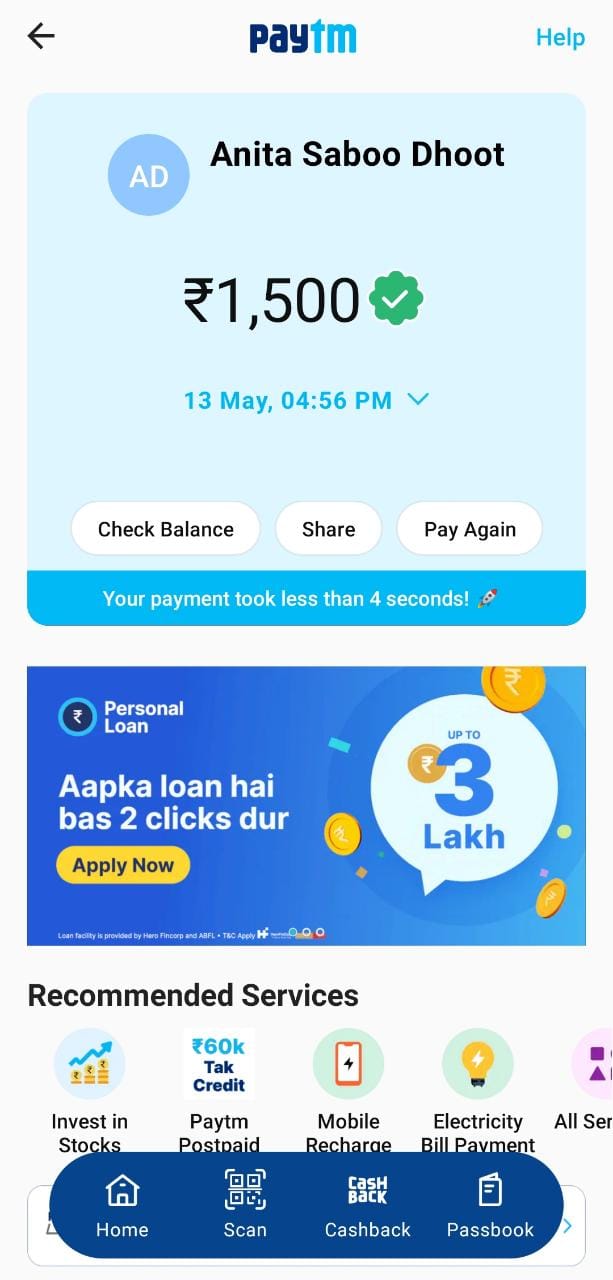Open the Passbook tab
The height and width of the screenshot is (1280, 613).
pos(490,1204)
